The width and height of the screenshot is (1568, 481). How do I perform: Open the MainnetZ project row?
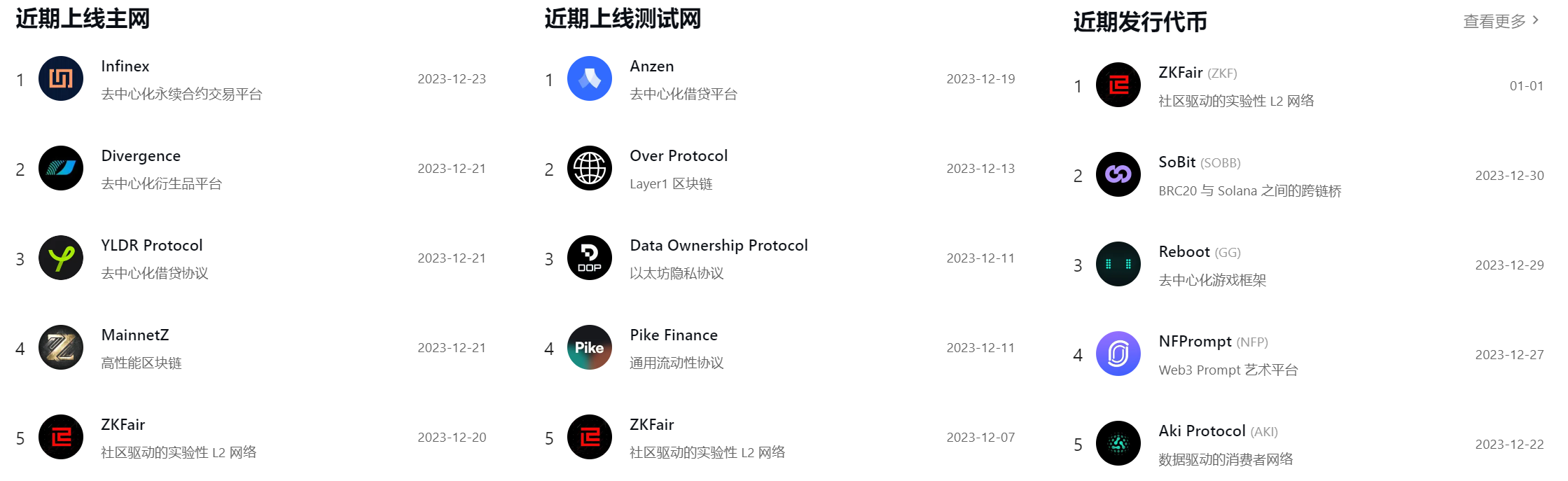tap(135, 335)
